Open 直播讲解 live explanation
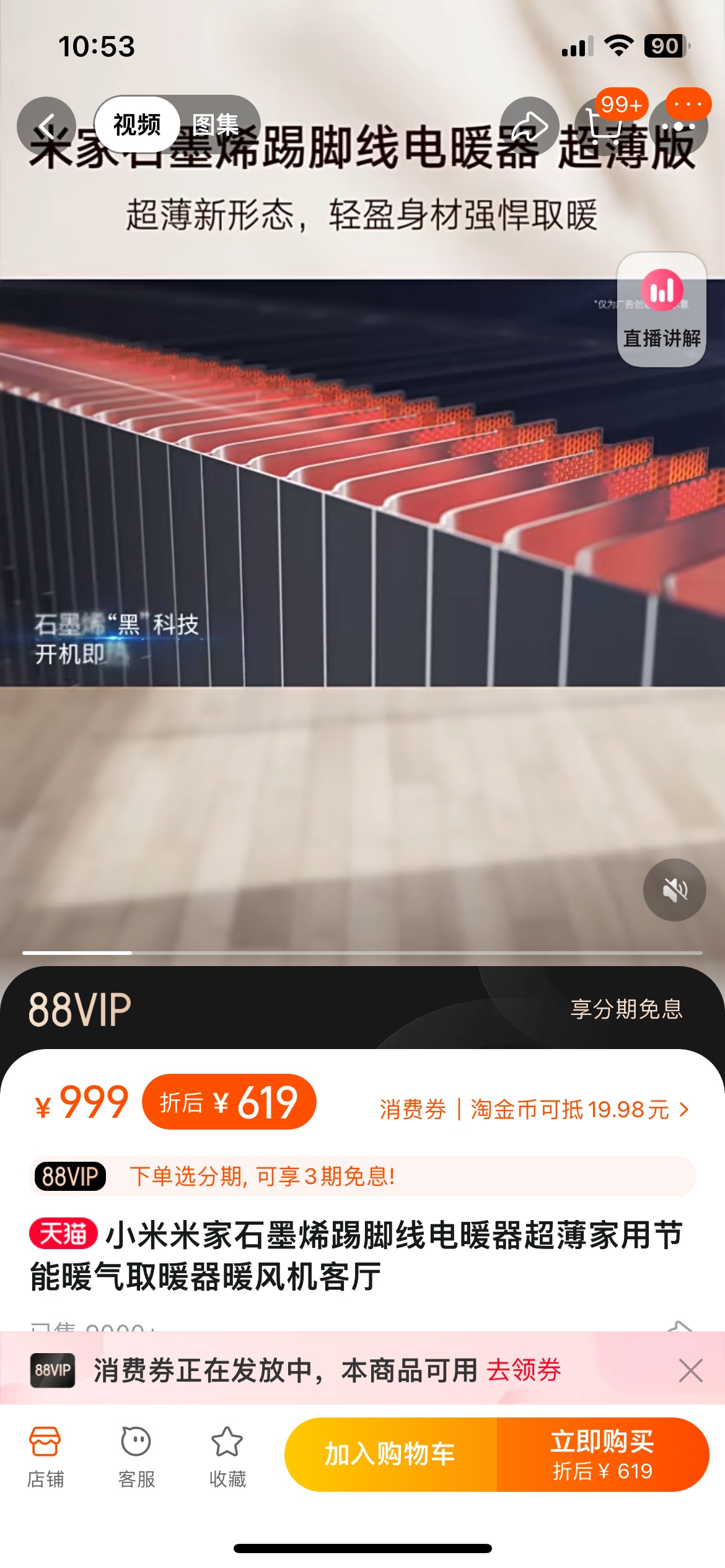The width and height of the screenshot is (725, 1568). (662, 310)
